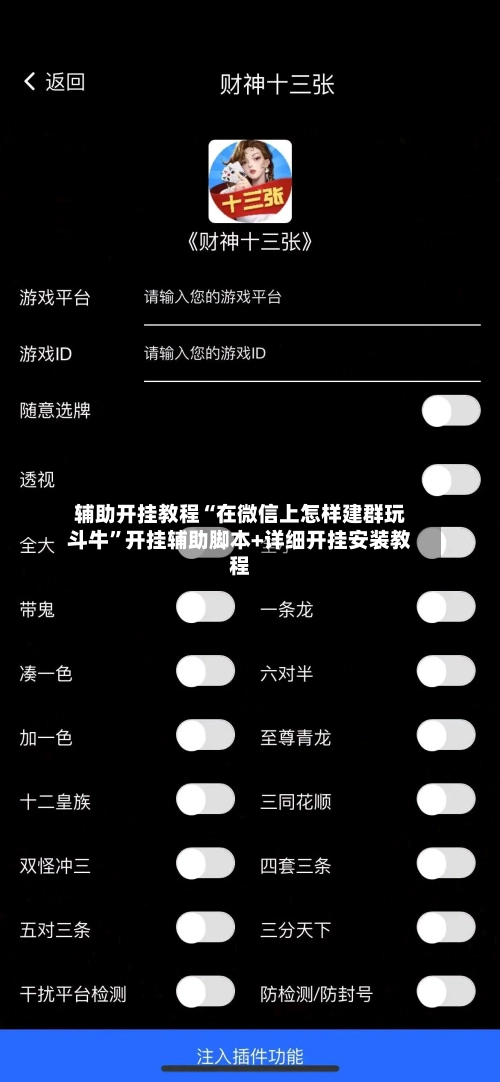Turn on 防检测/防封号 switch

446,992
